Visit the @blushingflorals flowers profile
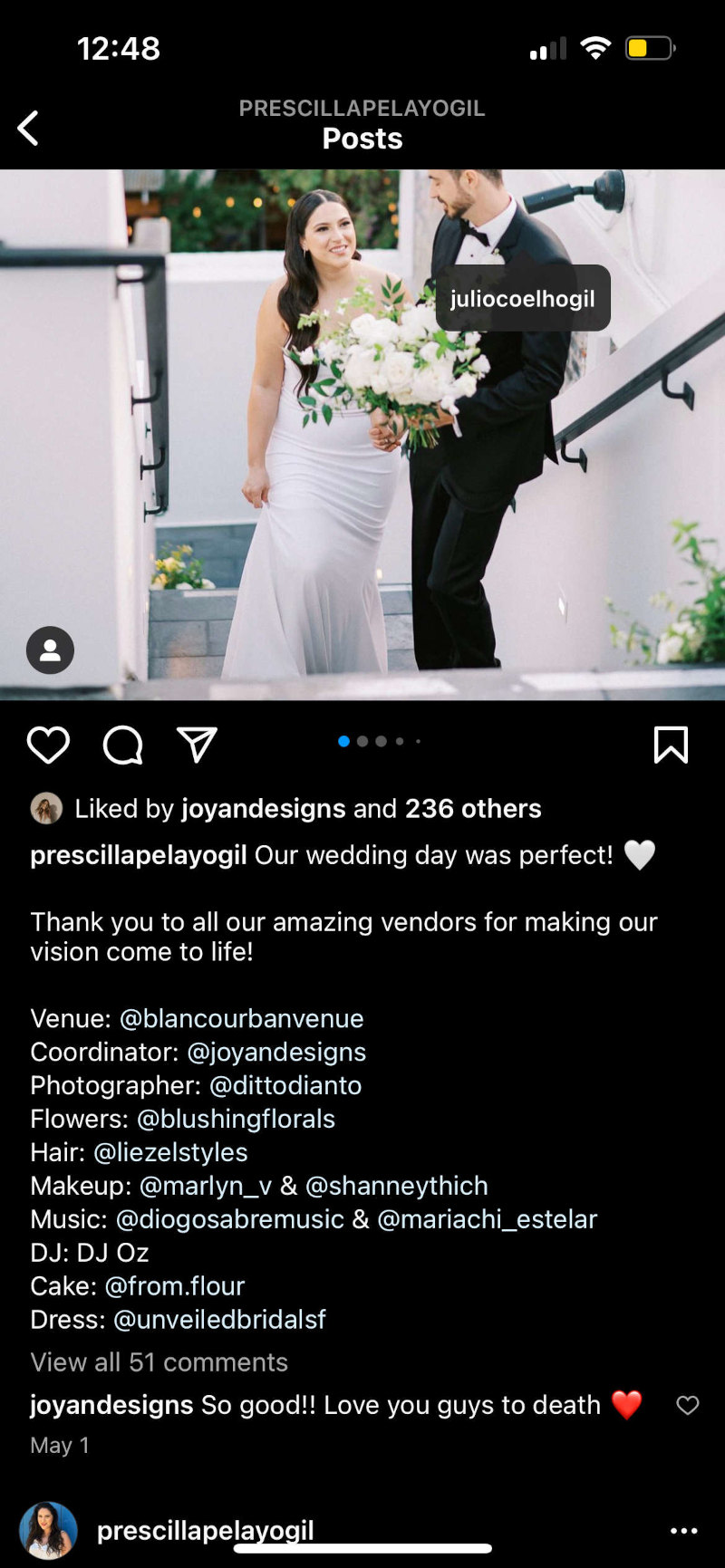Viewport: 725px width, 1568px height. tap(236, 1119)
